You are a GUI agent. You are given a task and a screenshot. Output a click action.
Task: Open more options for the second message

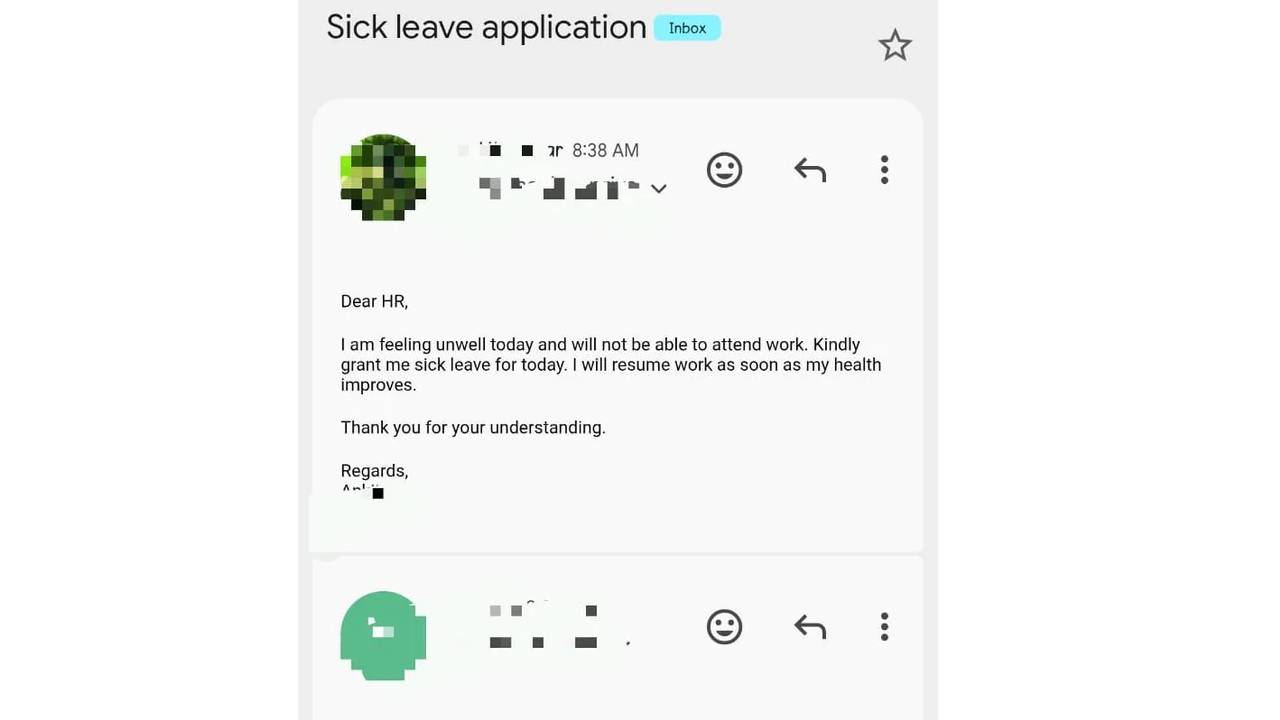tap(884, 627)
